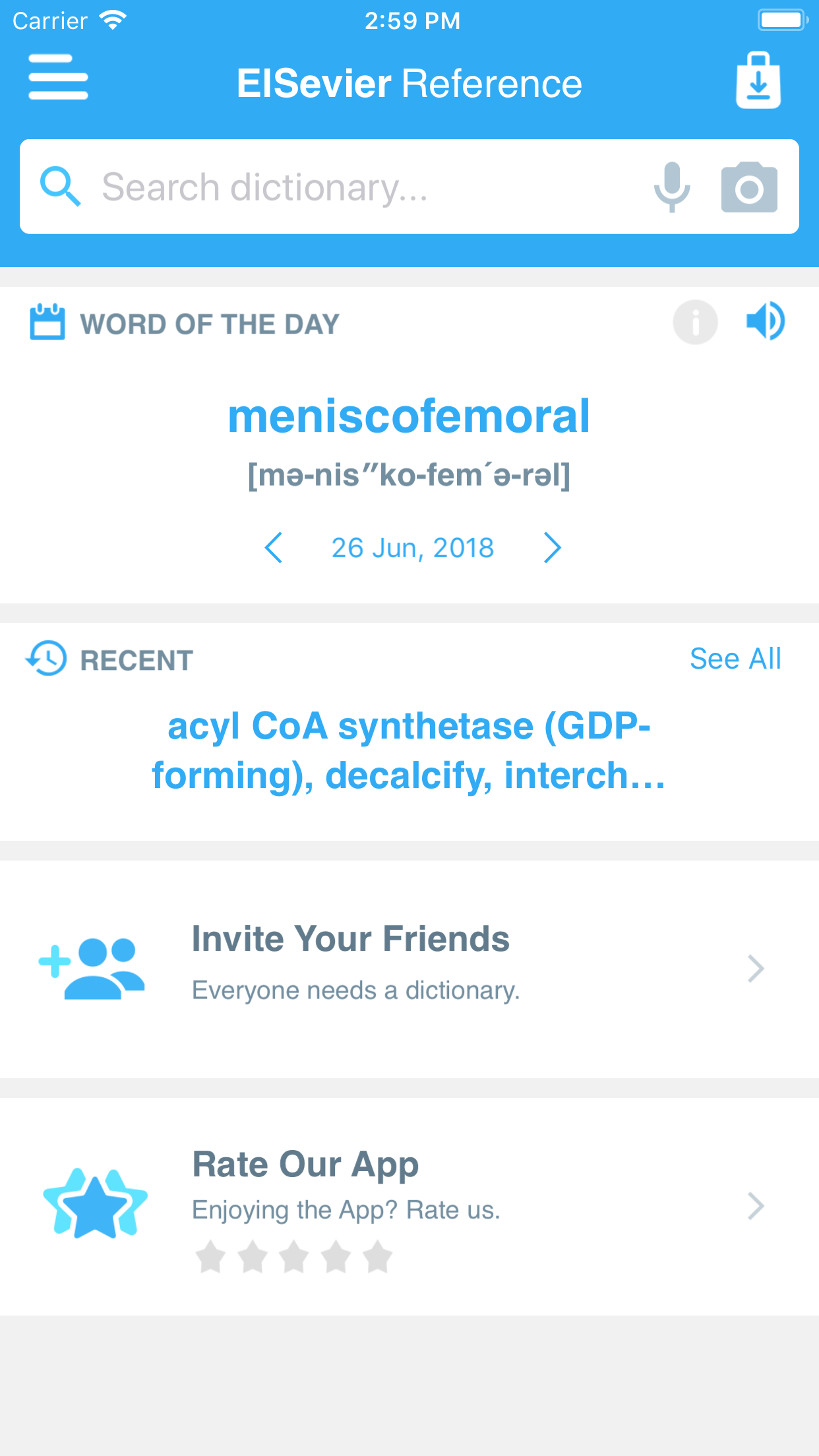
Task: Start a camera search
Action: [x=749, y=187]
